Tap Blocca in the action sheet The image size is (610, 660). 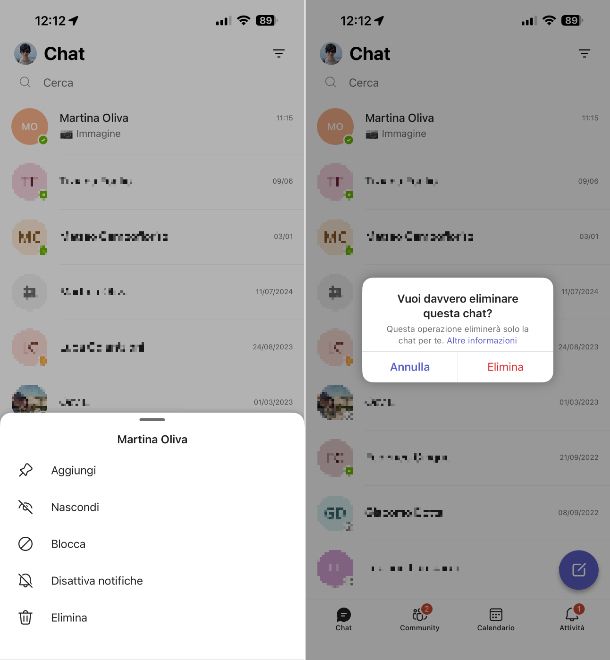68,544
